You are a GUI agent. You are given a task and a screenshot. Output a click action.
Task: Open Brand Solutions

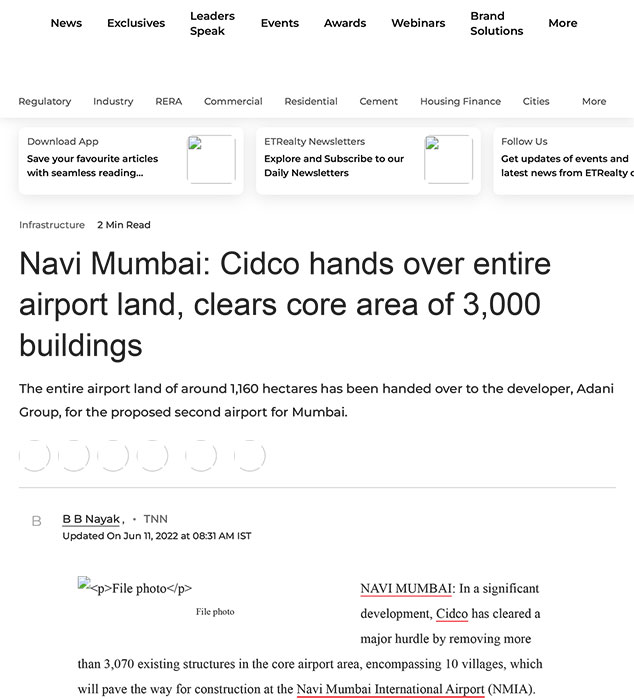click(496, 23)
